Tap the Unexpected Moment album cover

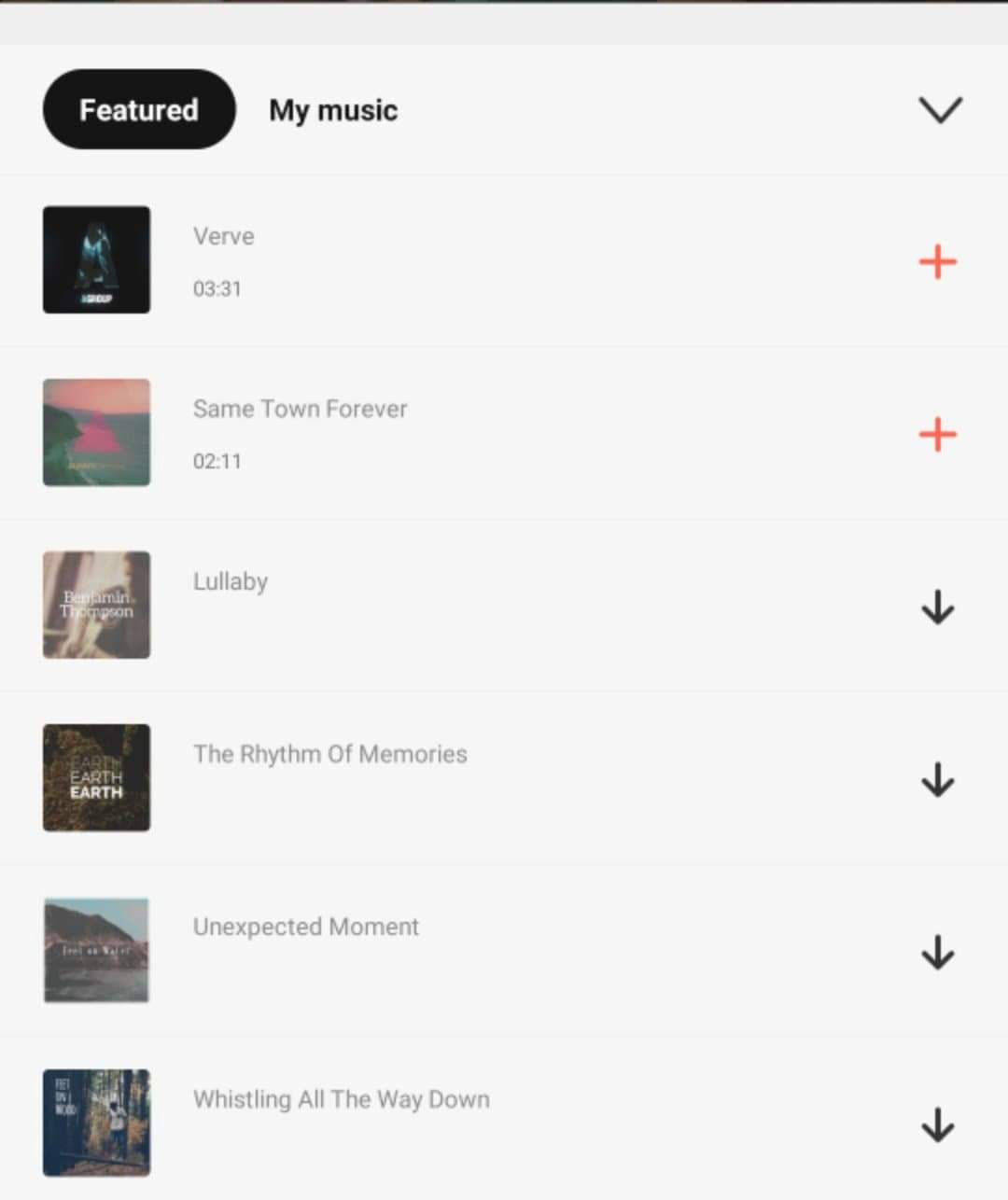(x=96, y=950)
